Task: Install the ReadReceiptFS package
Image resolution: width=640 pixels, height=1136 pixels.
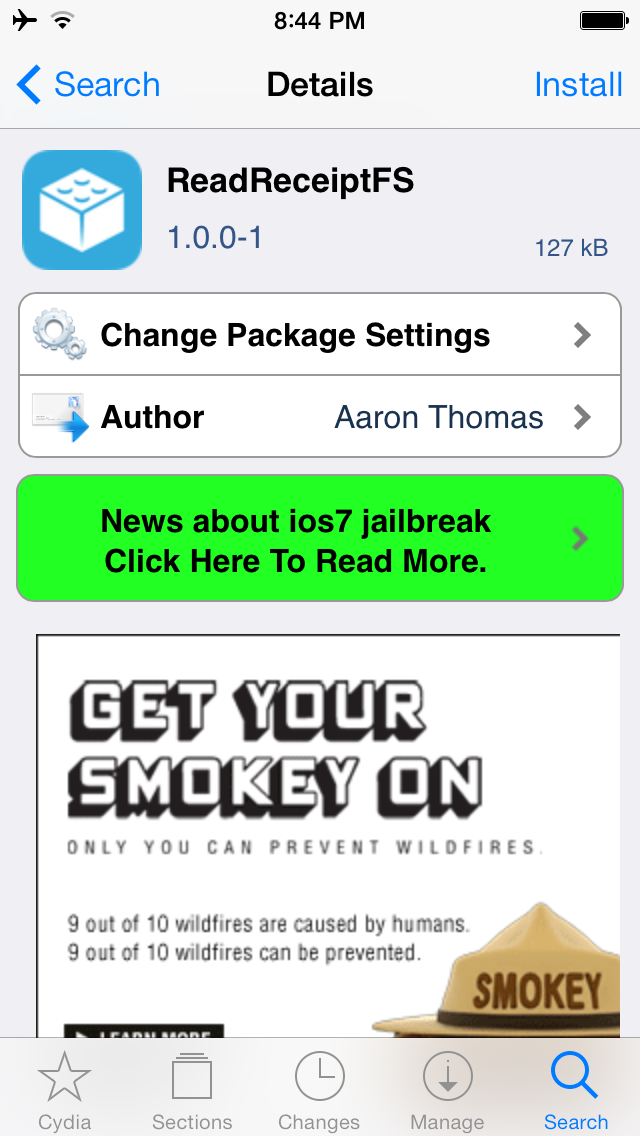Action: pyautogui.click(x=578, y=85)
